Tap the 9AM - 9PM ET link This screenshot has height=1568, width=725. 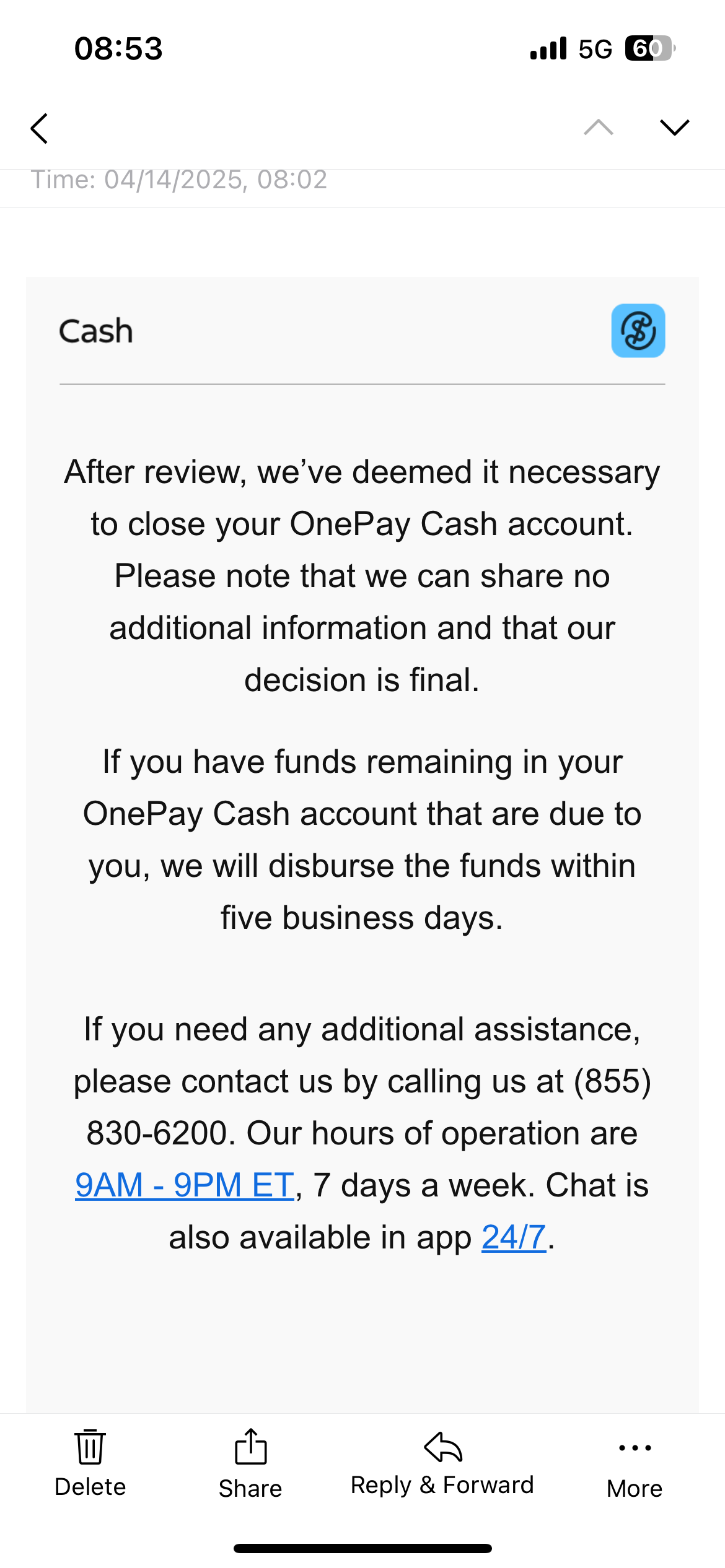pos(185,1186)
